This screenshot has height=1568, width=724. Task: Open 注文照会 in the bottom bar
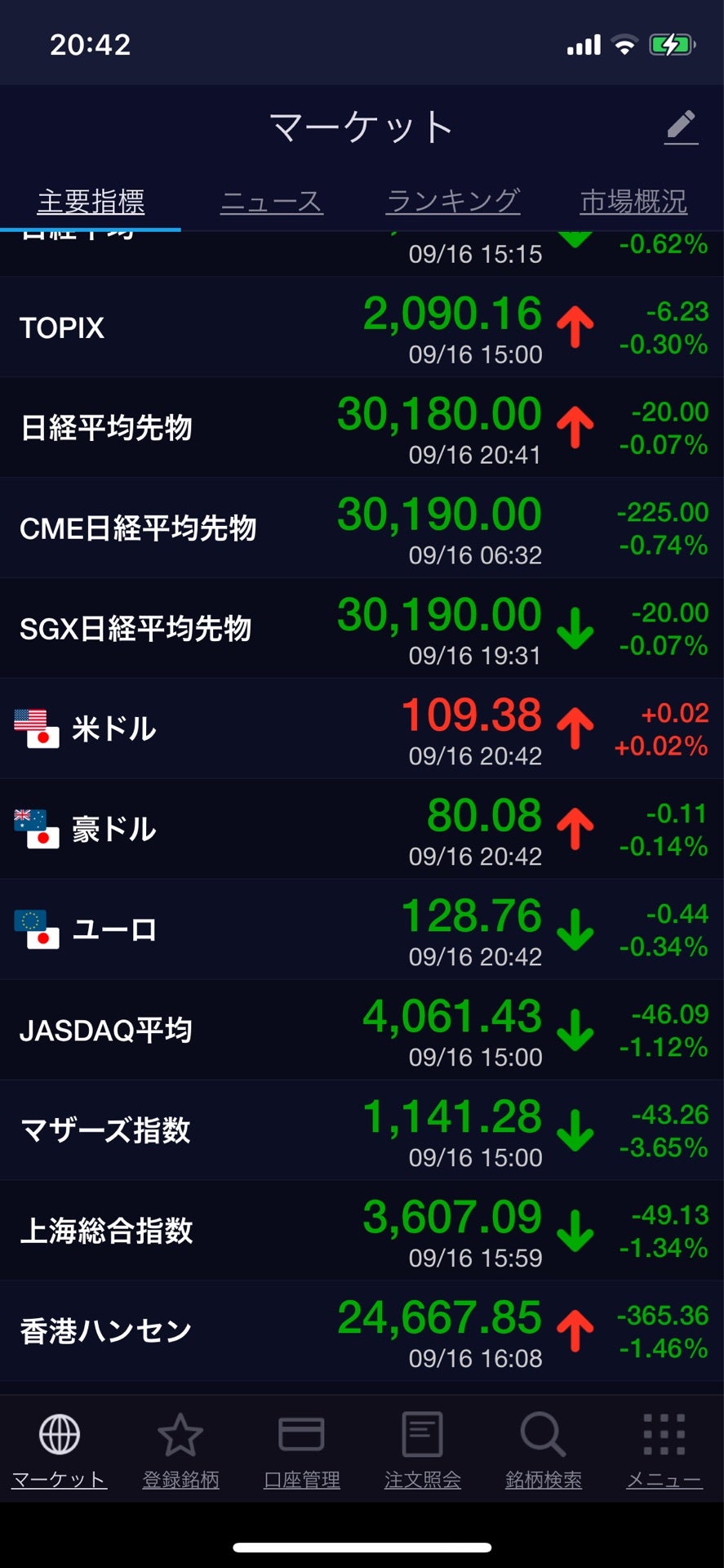tap(422, 1450)
